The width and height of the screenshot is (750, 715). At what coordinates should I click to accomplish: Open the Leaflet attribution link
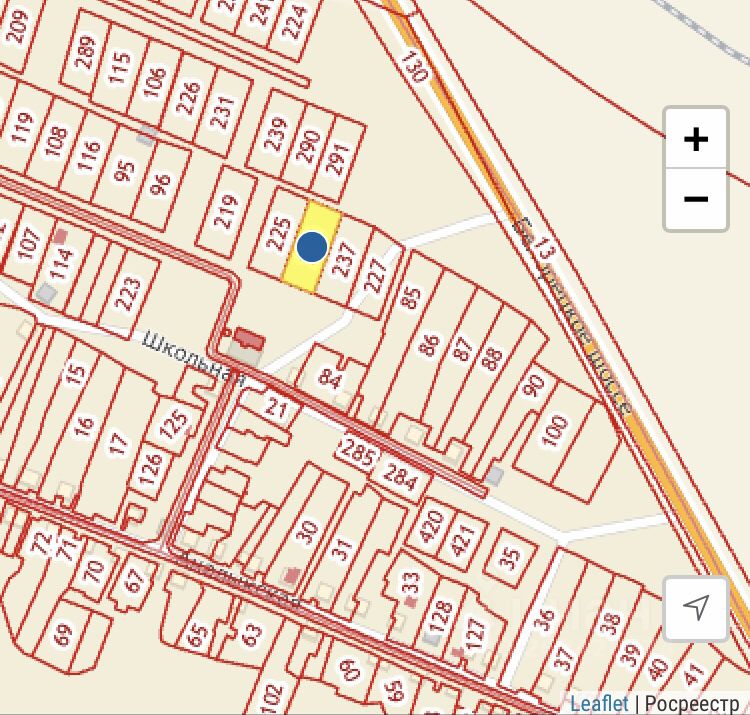tap(599, 704)
